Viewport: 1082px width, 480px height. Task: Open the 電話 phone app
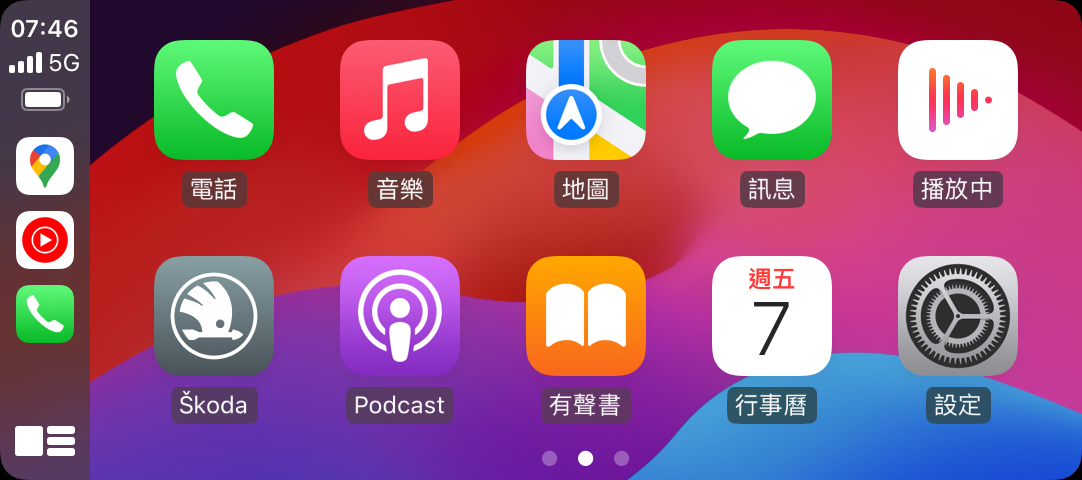(214, 100)
